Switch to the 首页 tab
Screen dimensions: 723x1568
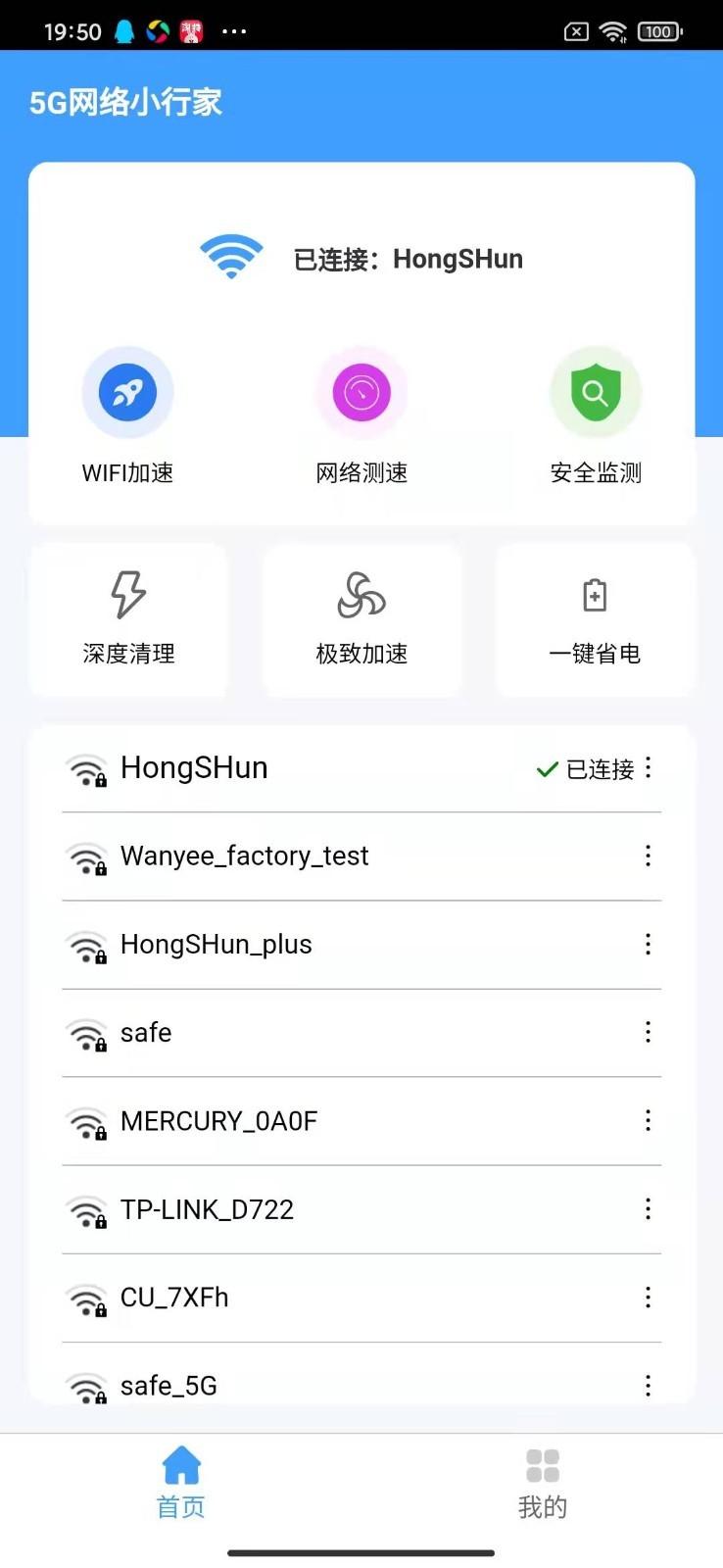pos(180,1482)
